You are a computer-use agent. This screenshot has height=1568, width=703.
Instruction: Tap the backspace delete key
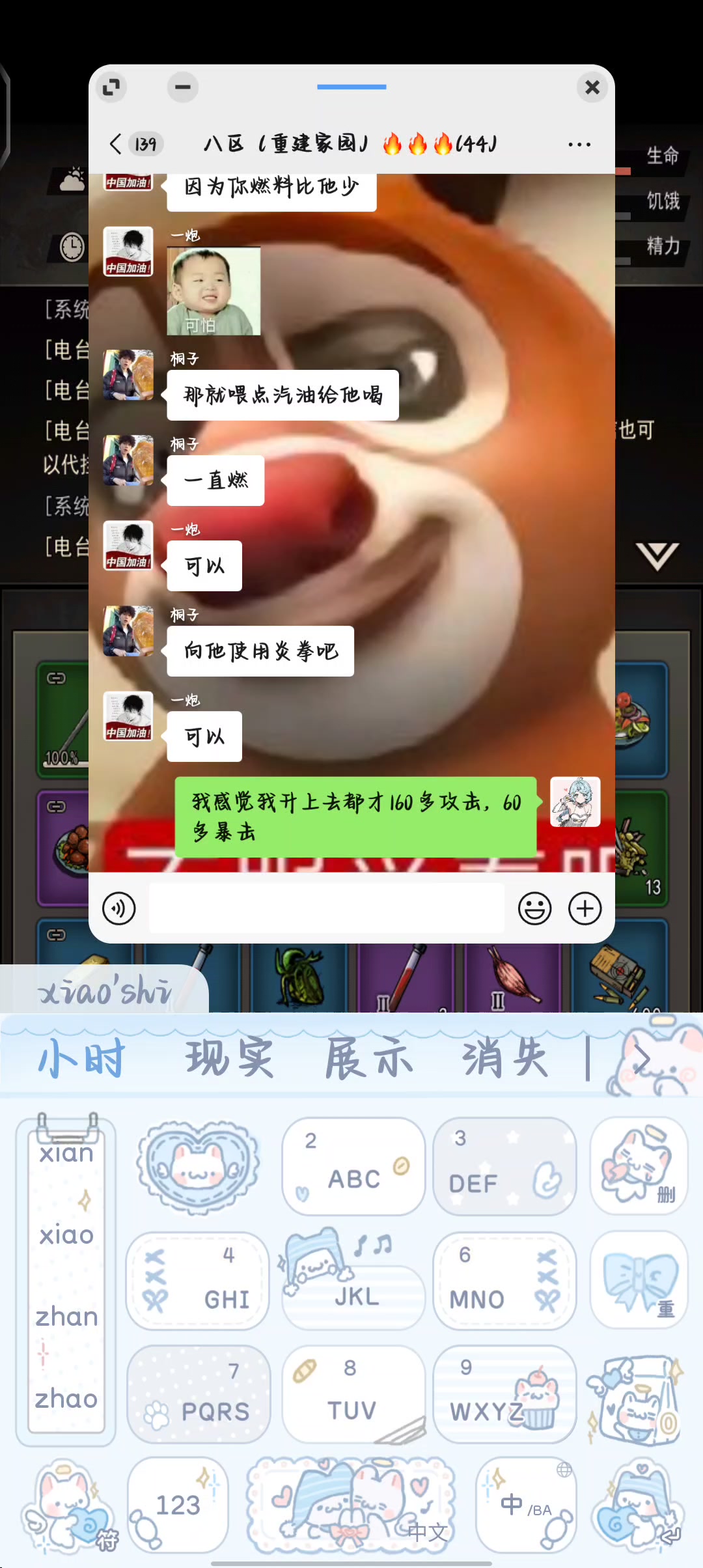tap(639, 1166)
